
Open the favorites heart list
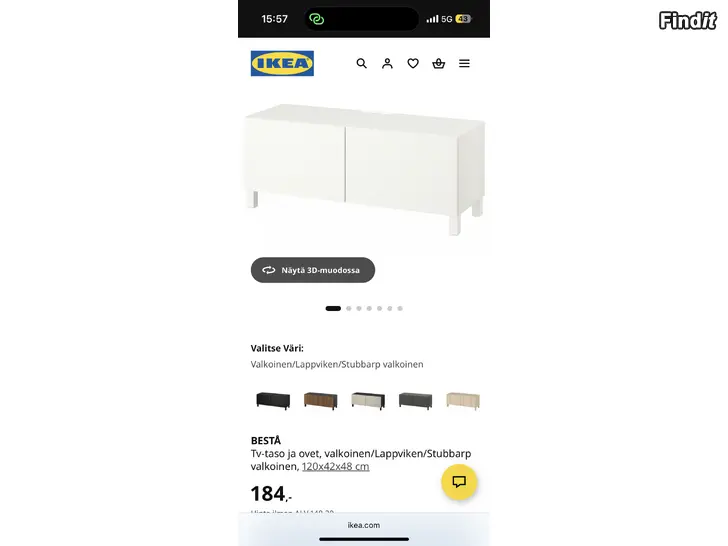413,64
